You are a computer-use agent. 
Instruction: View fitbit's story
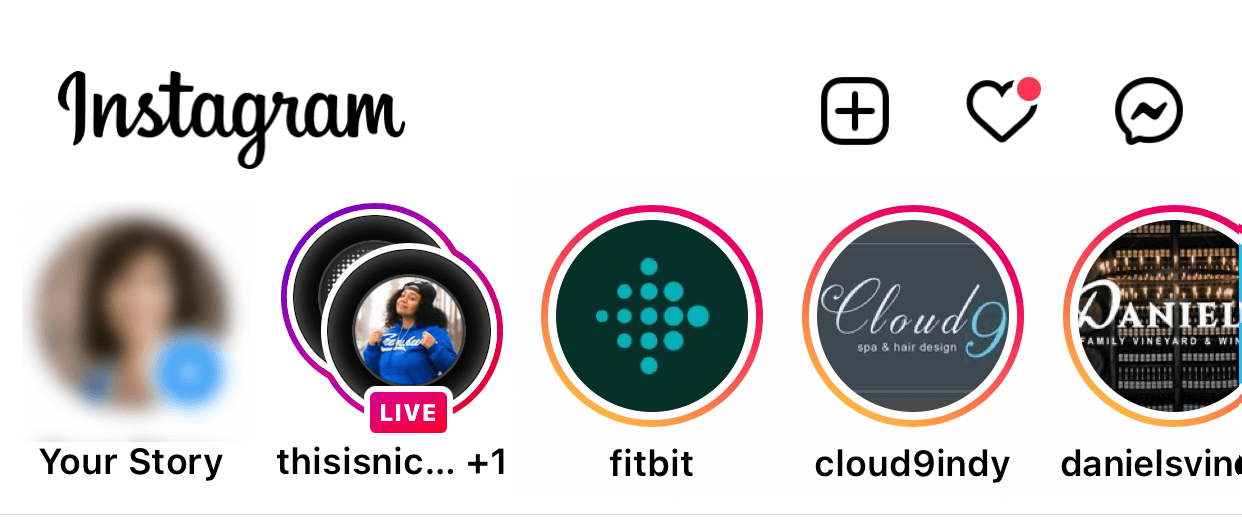tap(651, 318)
